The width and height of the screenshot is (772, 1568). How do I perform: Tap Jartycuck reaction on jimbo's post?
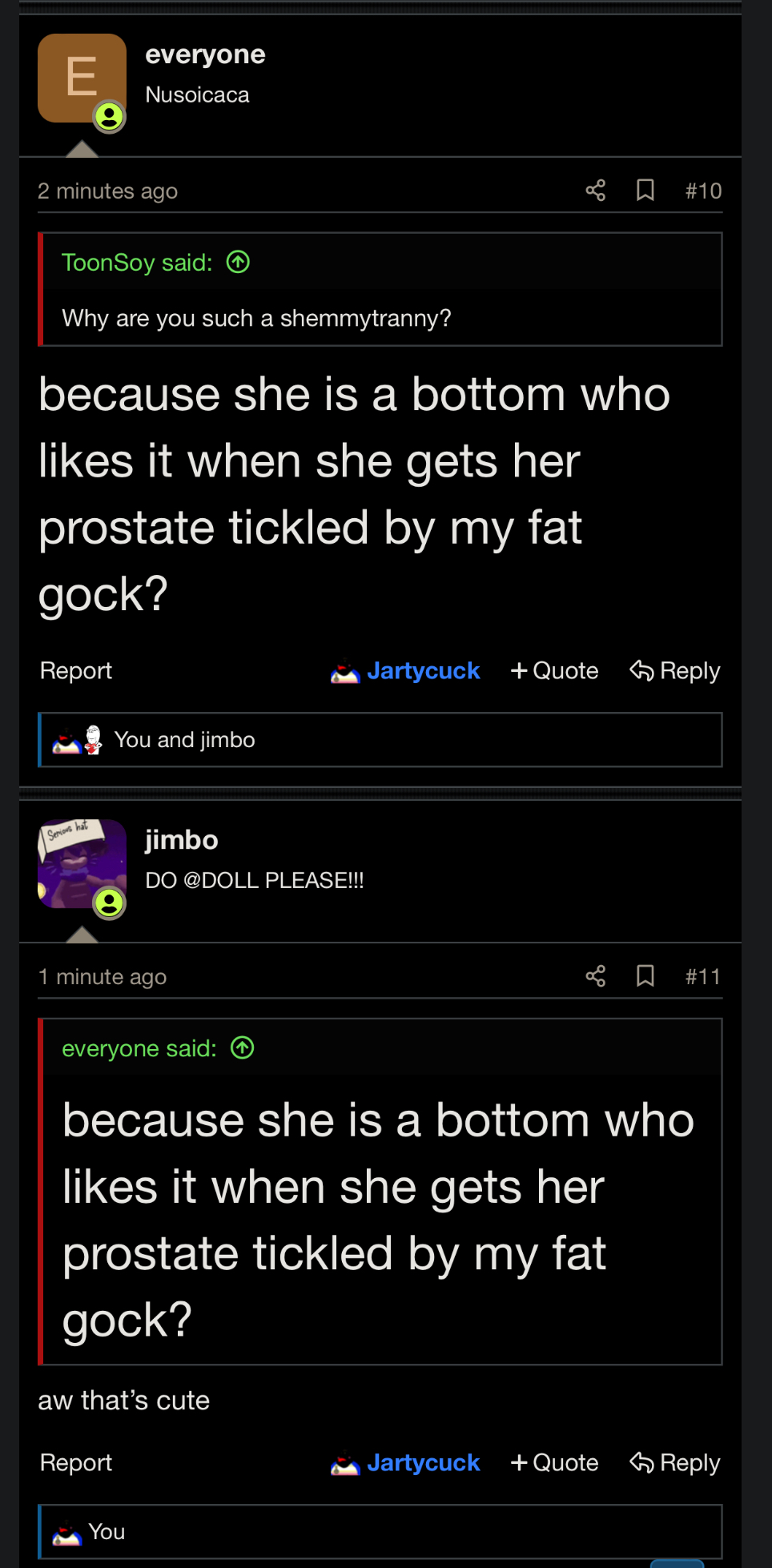405,1462
